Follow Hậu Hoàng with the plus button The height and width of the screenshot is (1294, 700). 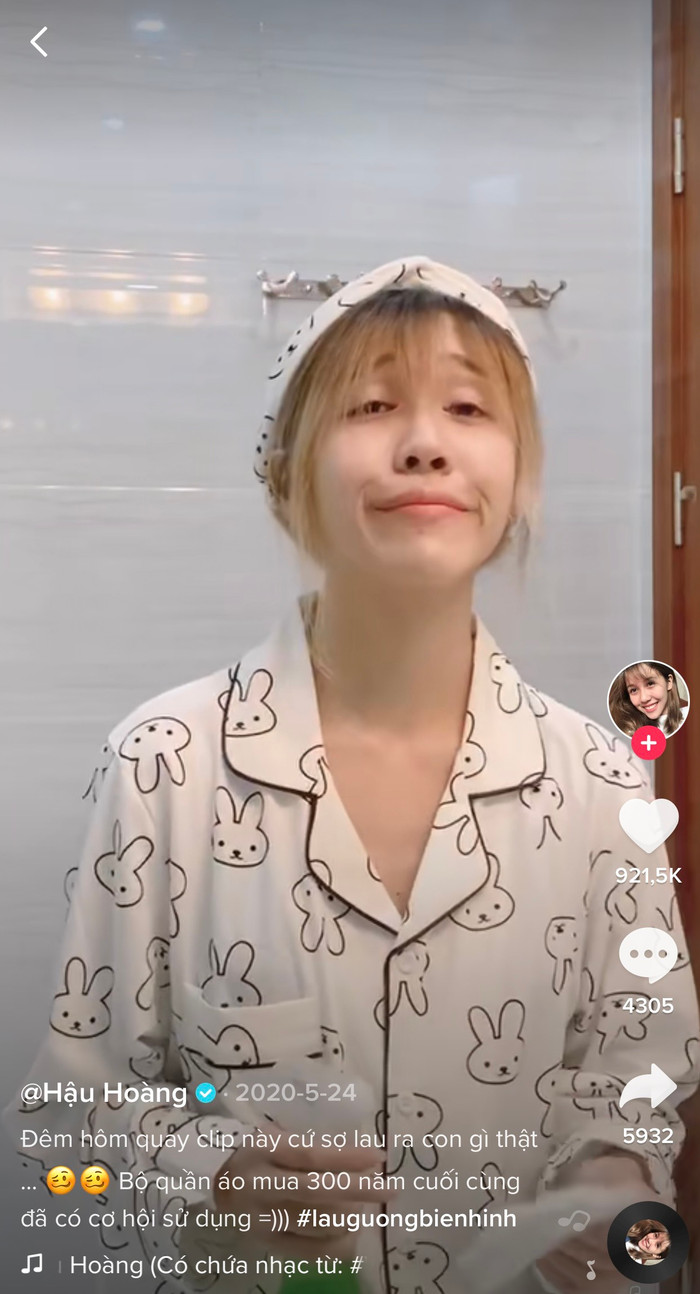[x=648, y=743]
